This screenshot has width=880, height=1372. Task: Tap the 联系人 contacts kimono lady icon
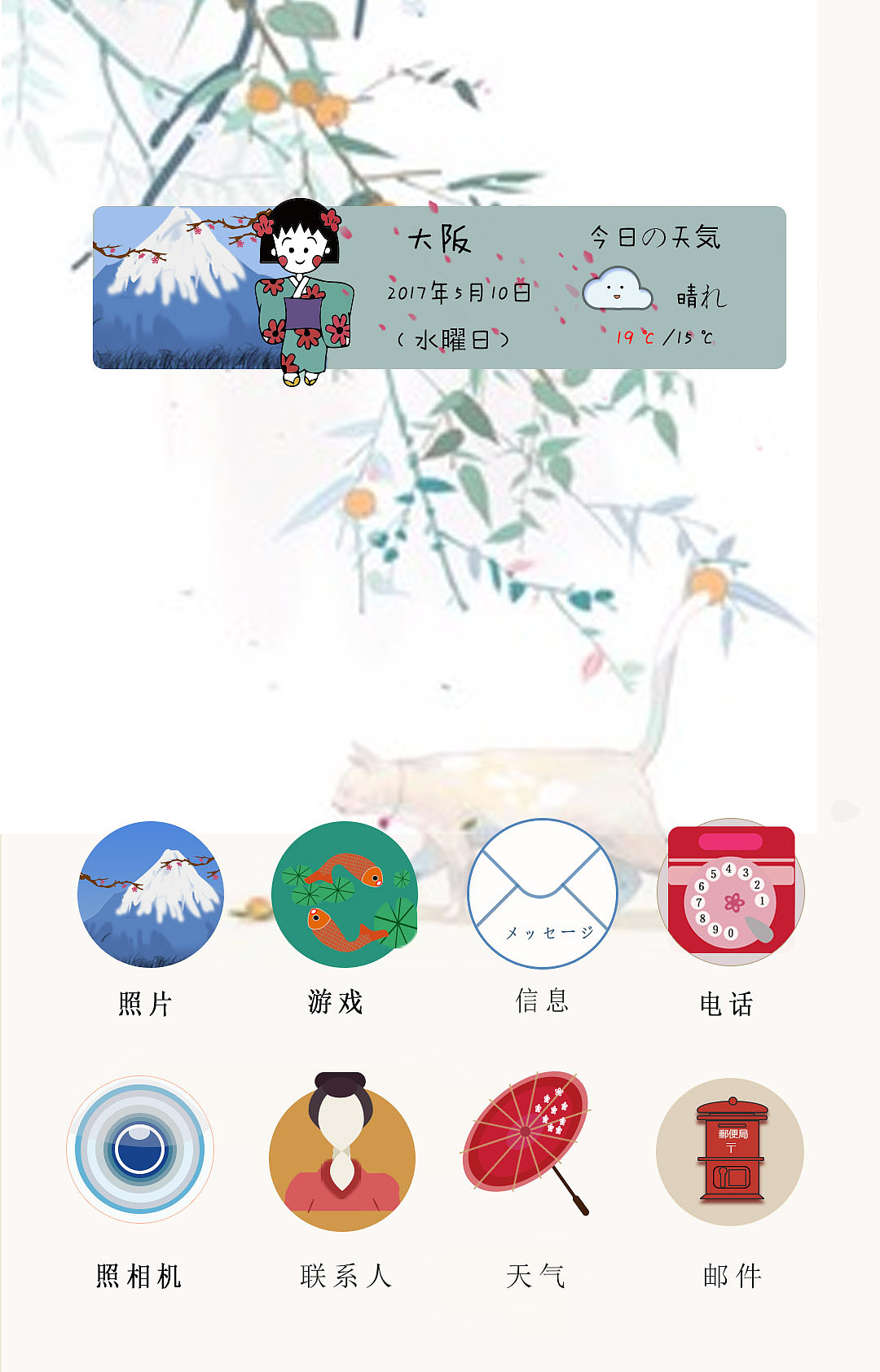point(342,1156)
